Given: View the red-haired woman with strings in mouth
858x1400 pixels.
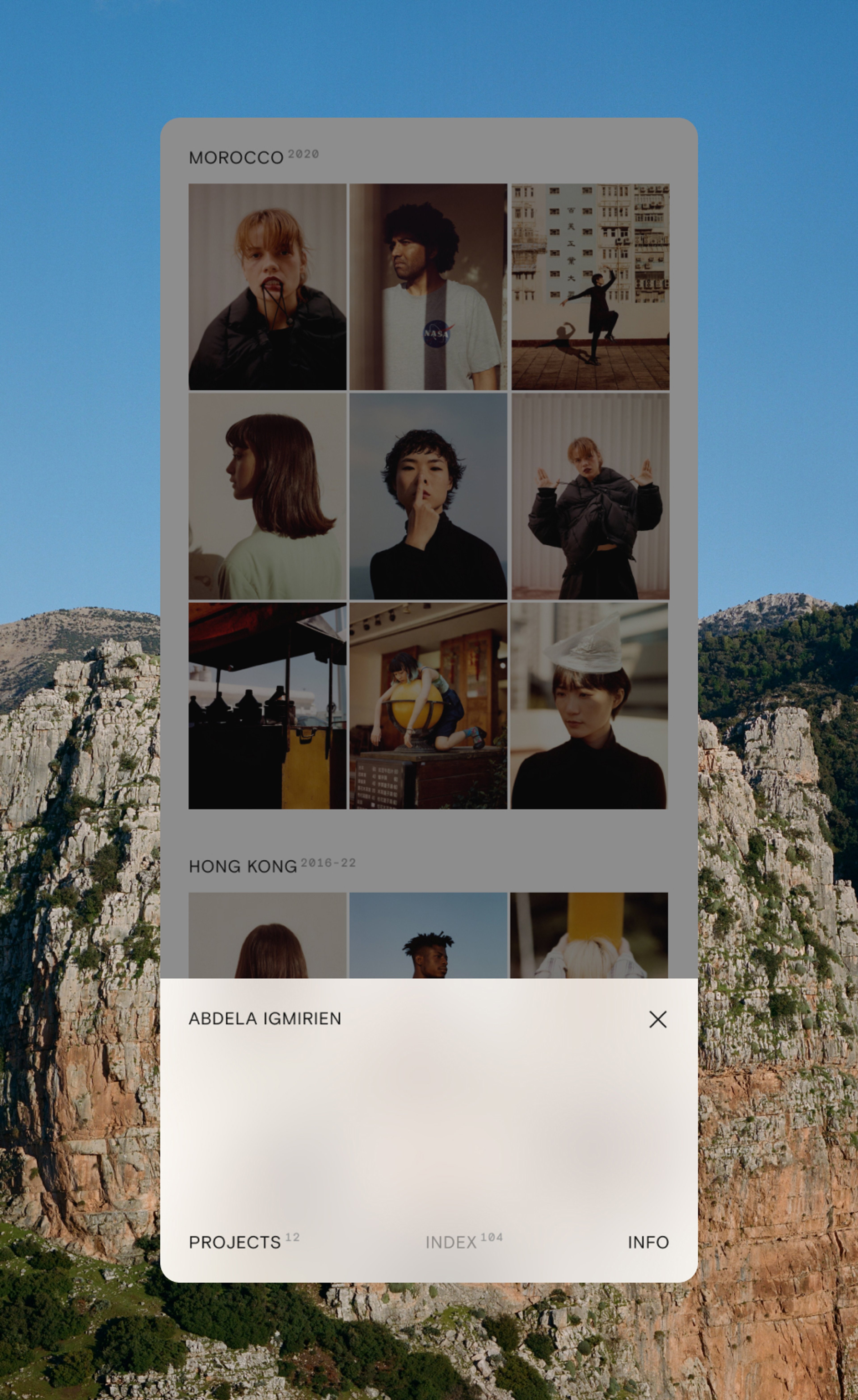Looking at the screenshot, I should [x=267, y=287].
